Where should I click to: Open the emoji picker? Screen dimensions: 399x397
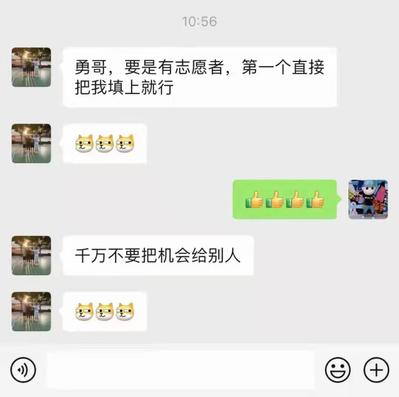[x=337, y=370]
